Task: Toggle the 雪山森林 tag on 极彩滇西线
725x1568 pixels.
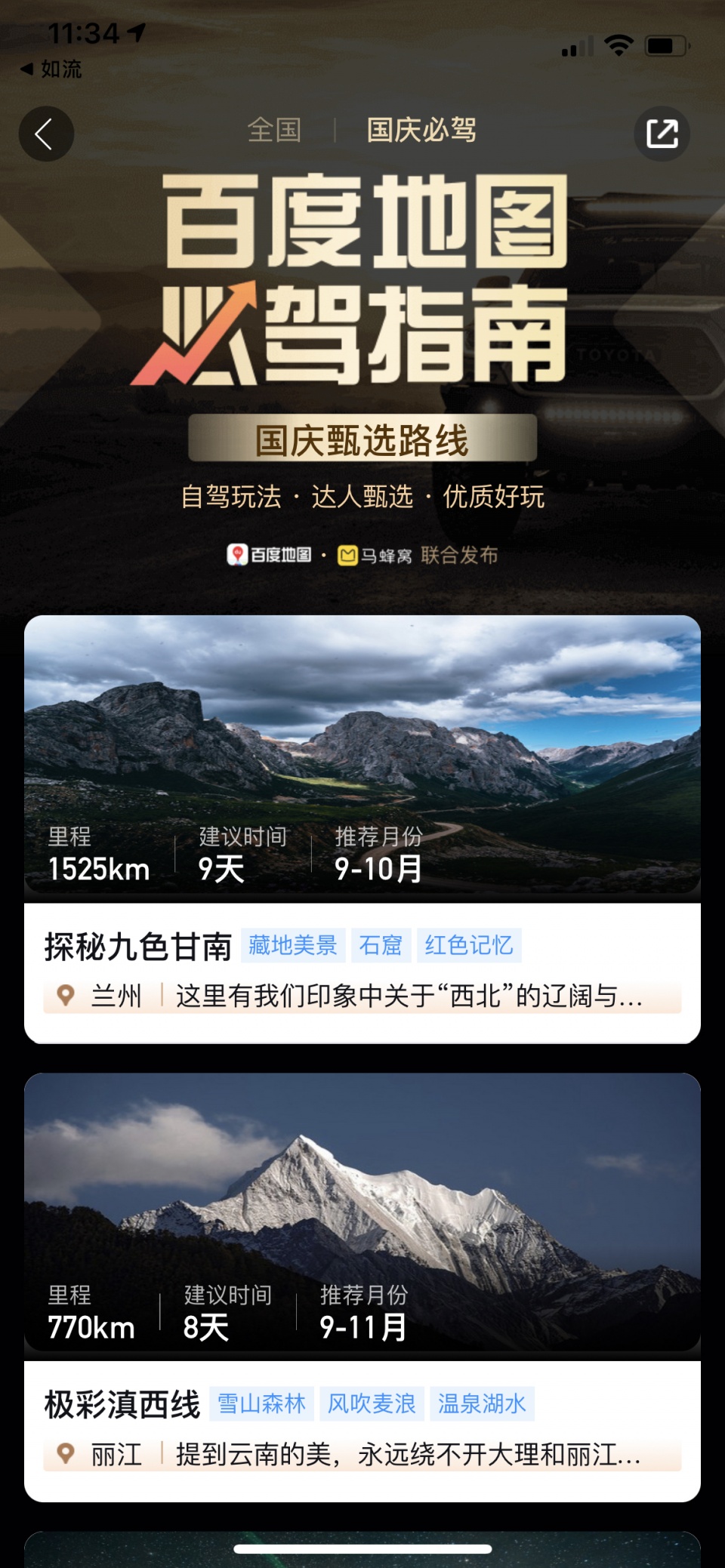Action: click(x=260, y=1403)
